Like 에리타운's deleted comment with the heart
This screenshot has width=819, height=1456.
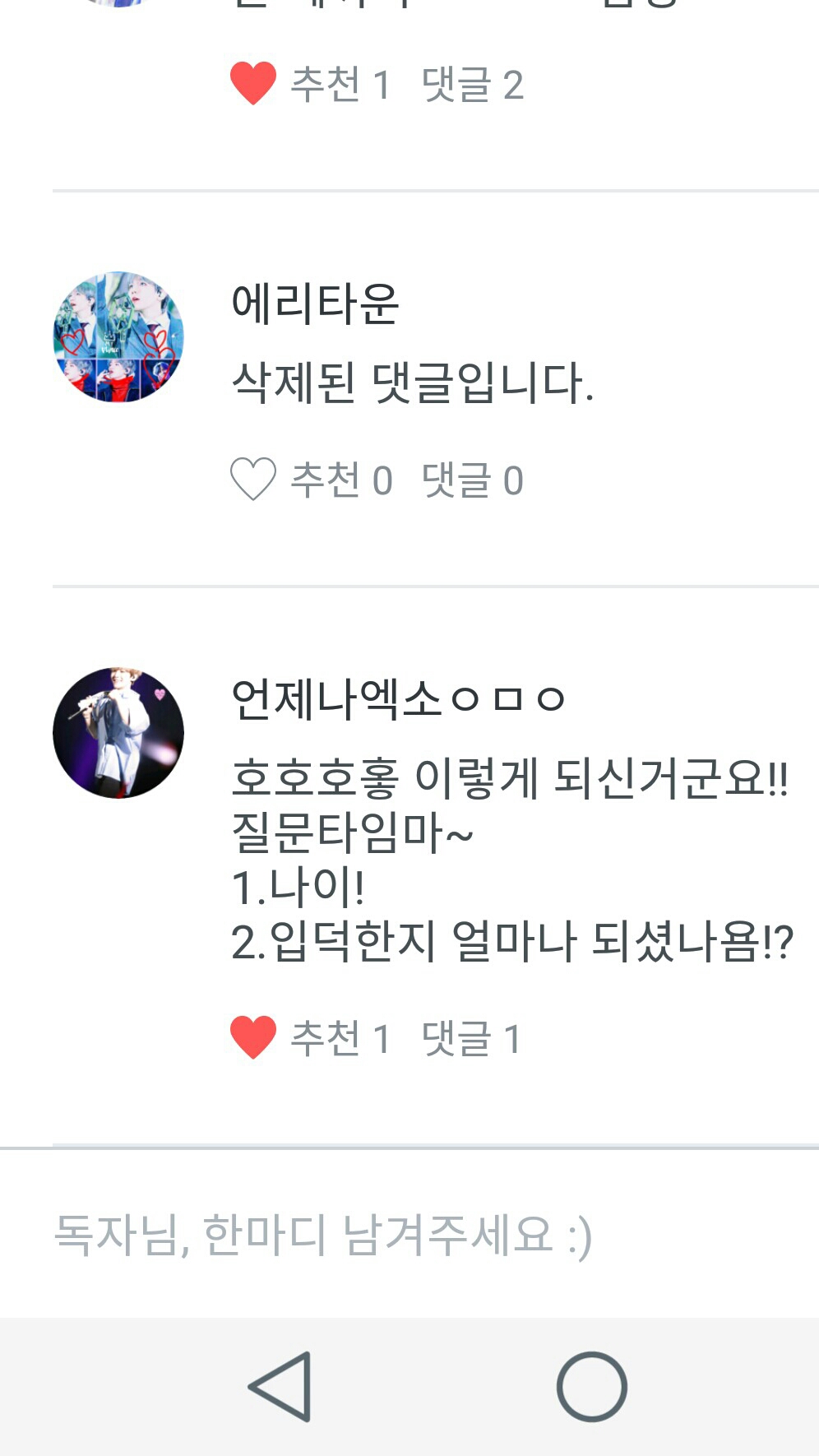pyautogui.click(x=253, y=479)
